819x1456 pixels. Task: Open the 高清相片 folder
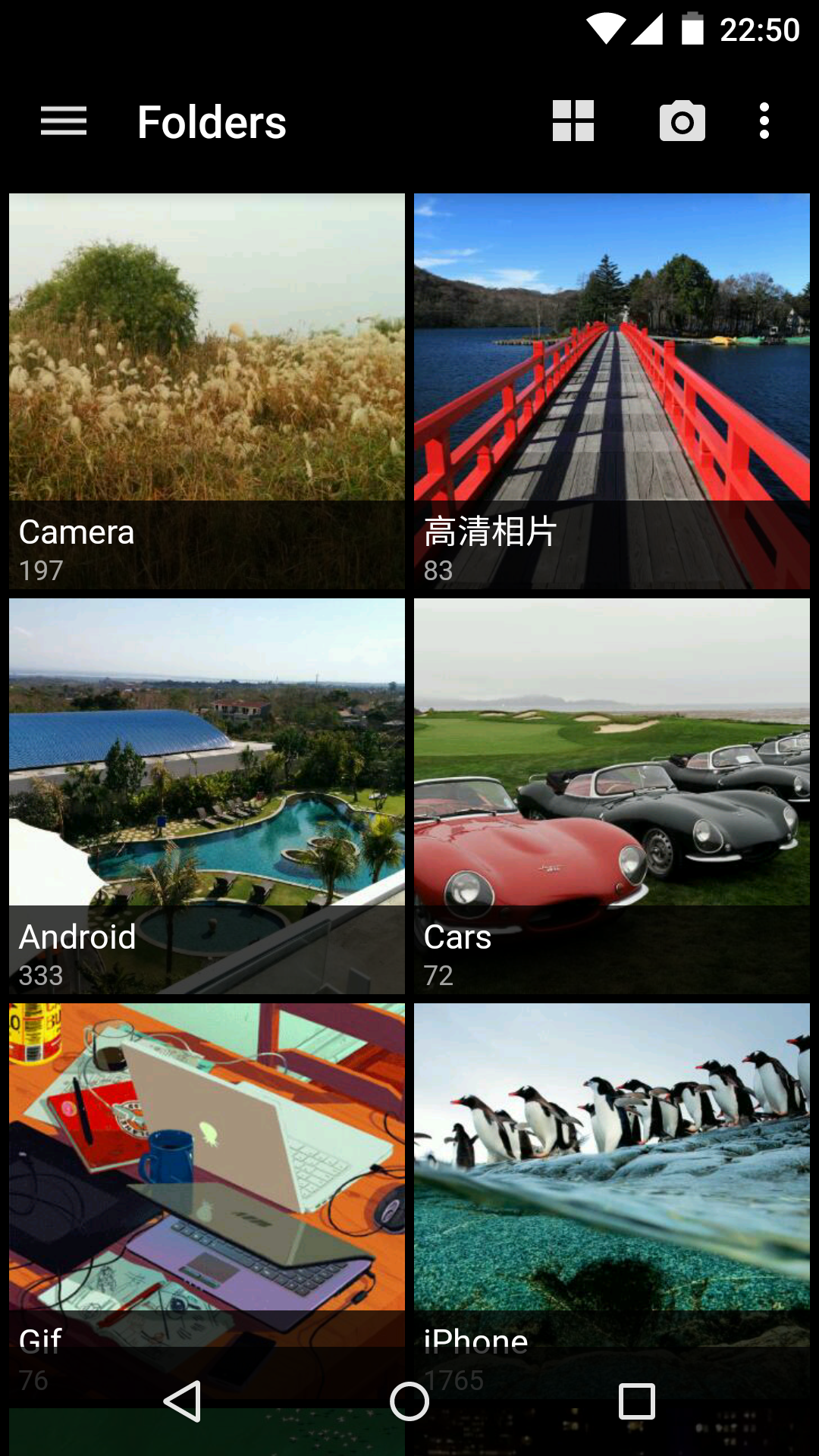[612, 391]
